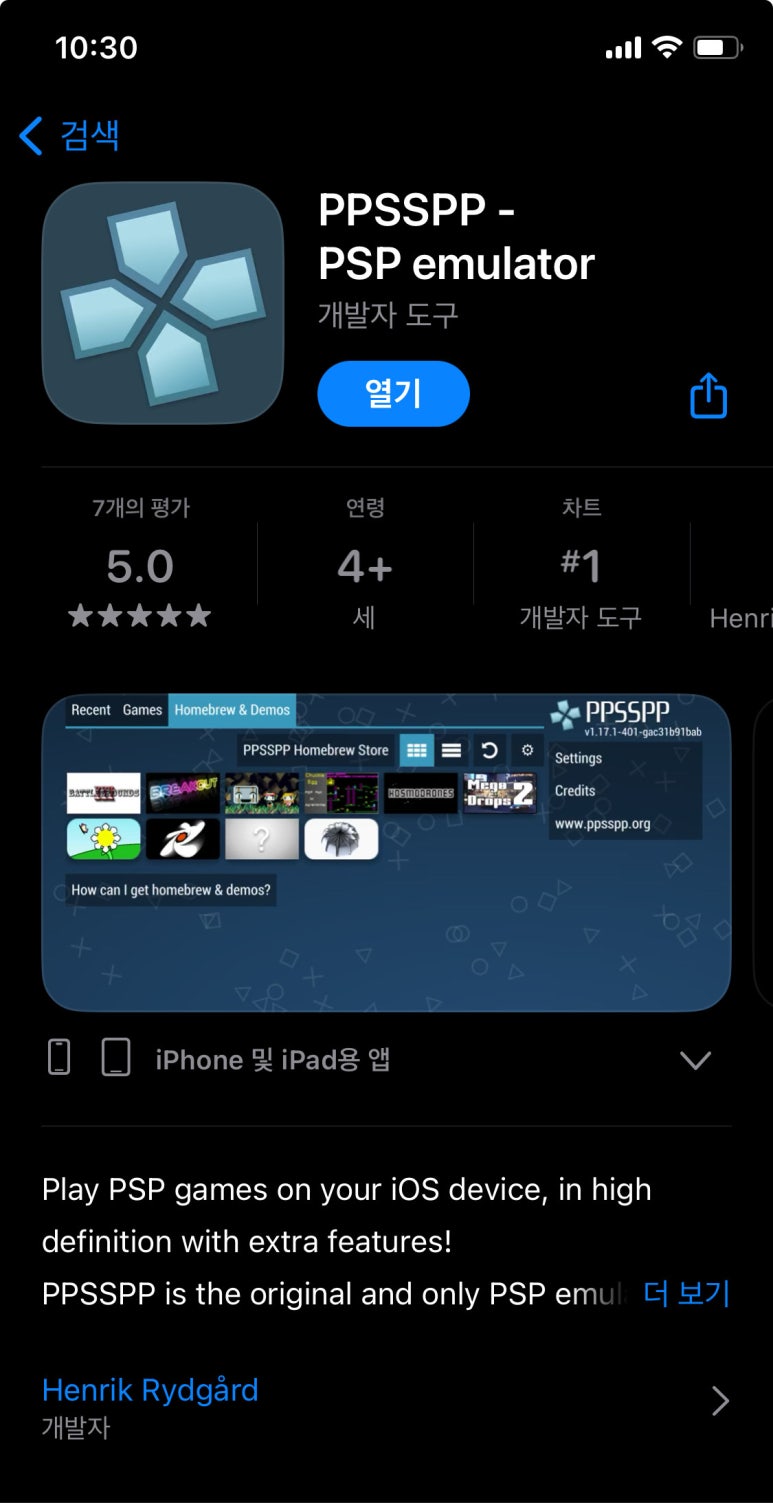Tap the 열기 button to open PPSSPP
Viewport: 773px width, 1503px height.
point(393,394)
